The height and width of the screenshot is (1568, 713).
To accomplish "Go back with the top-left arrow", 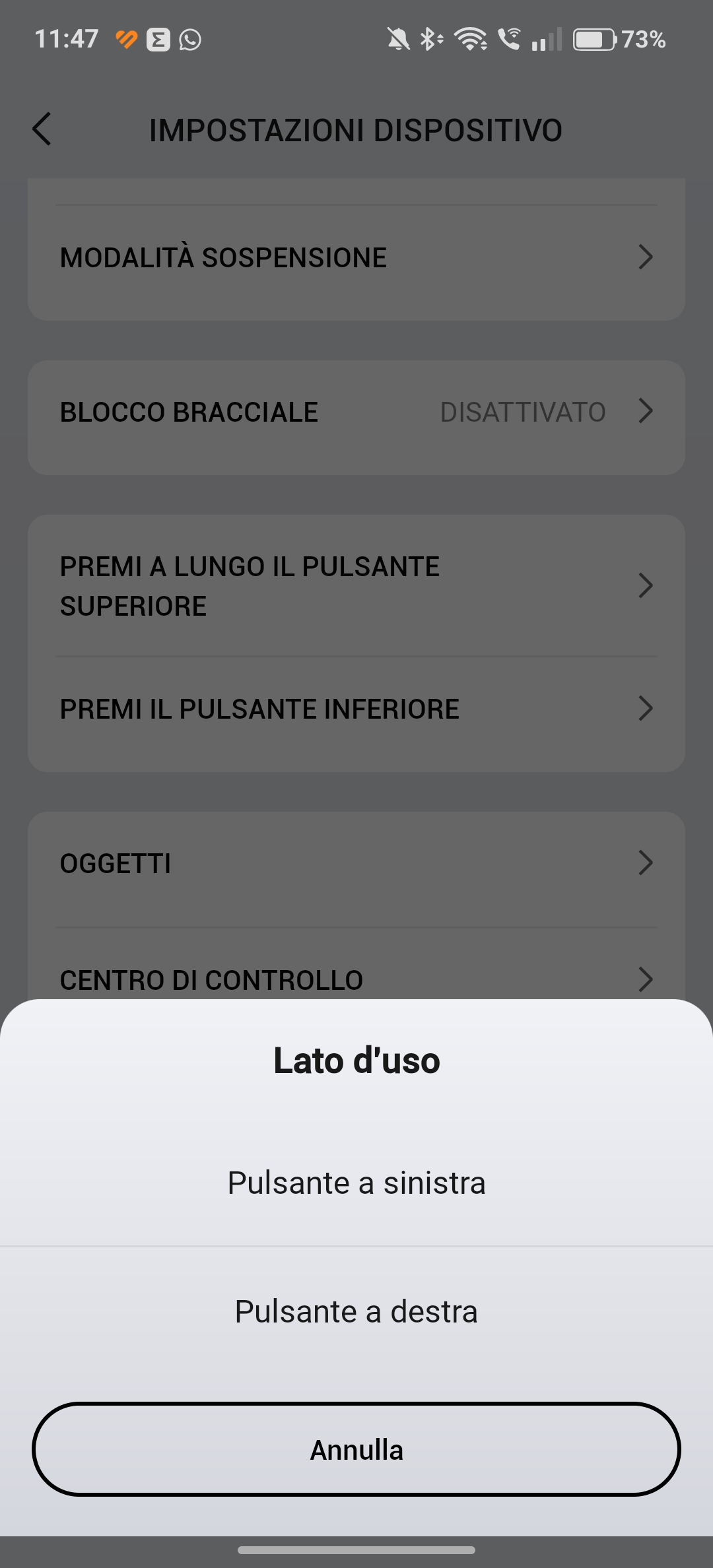I will (42, 129).
